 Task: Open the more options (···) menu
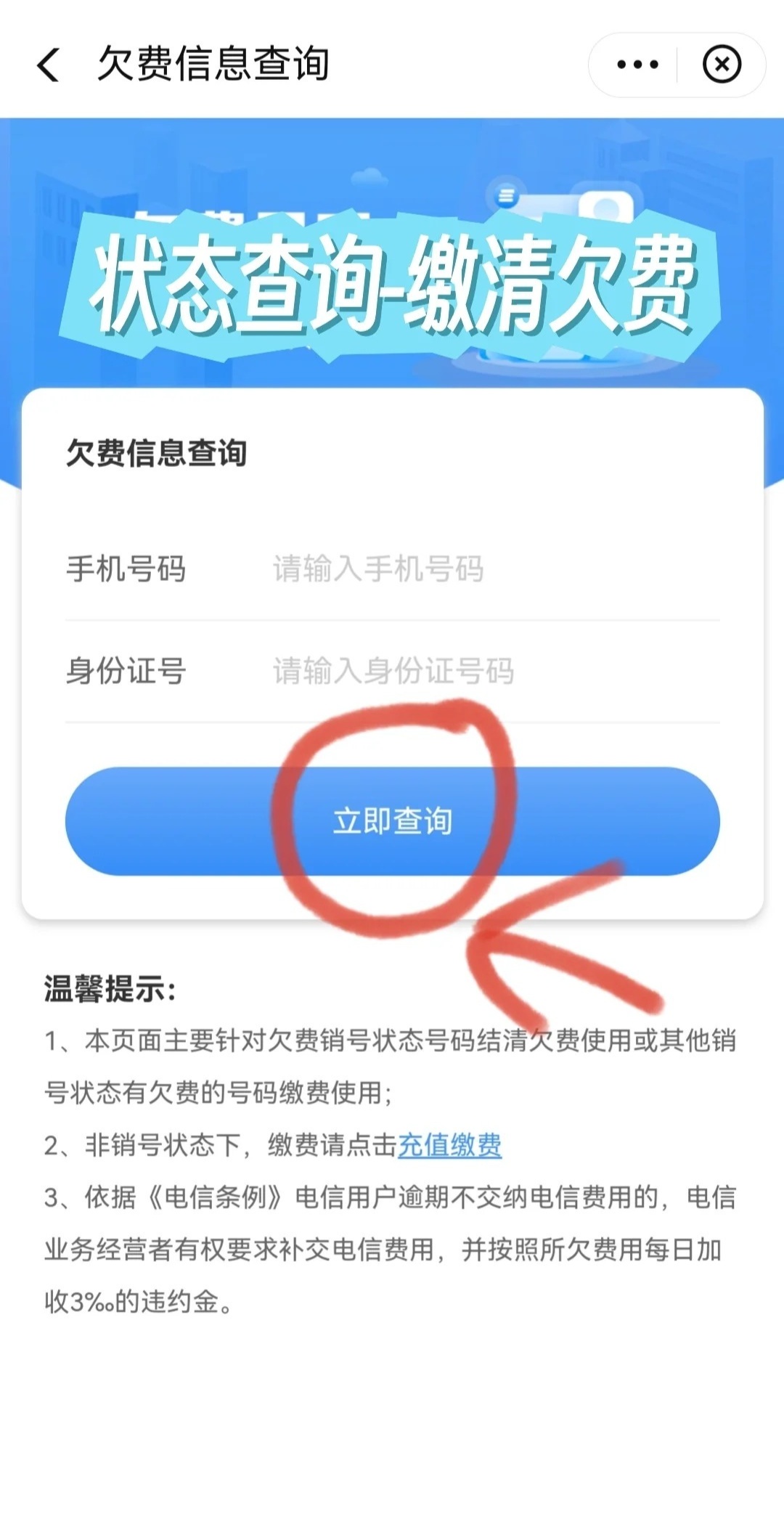coord(635,64)
